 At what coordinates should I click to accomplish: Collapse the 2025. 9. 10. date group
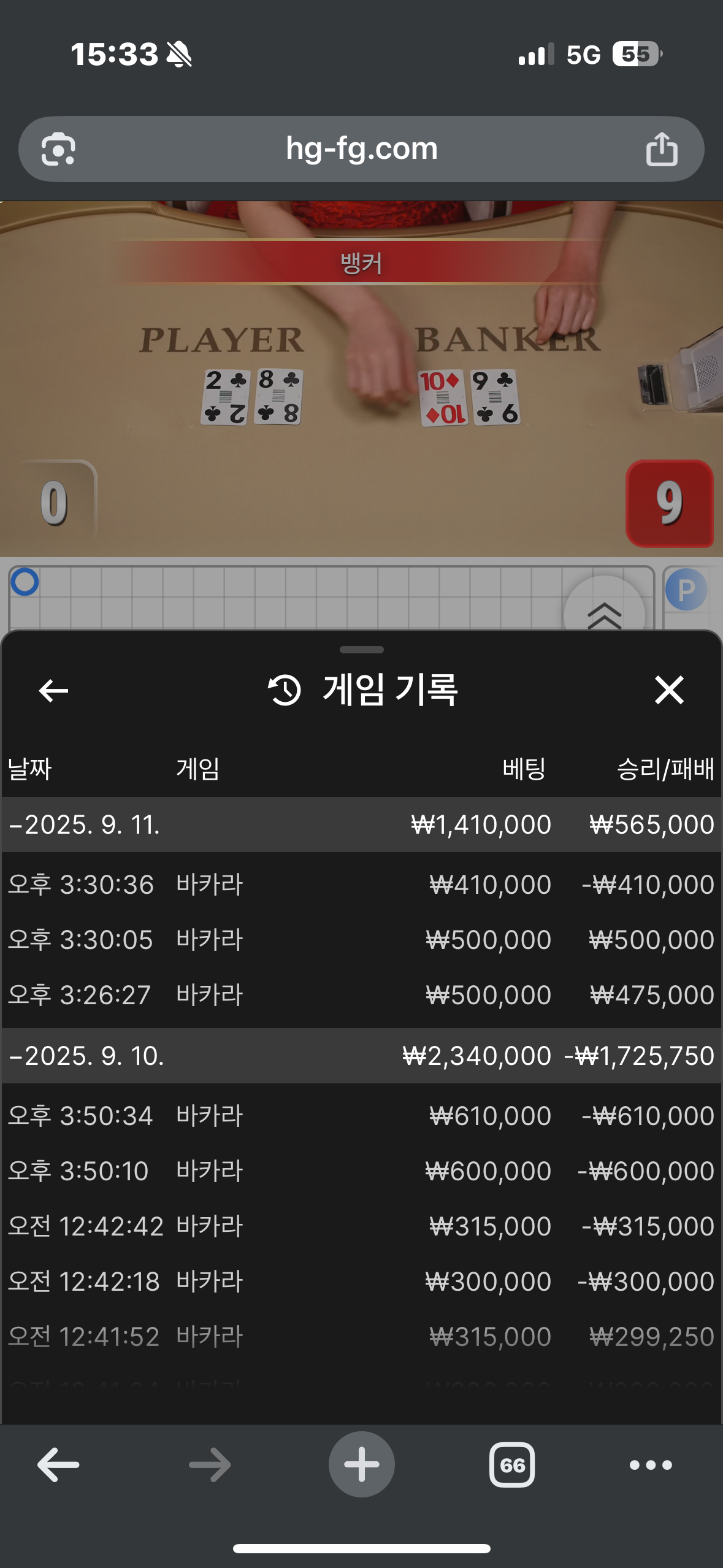pyautogui.click(x=86, y=1056)
